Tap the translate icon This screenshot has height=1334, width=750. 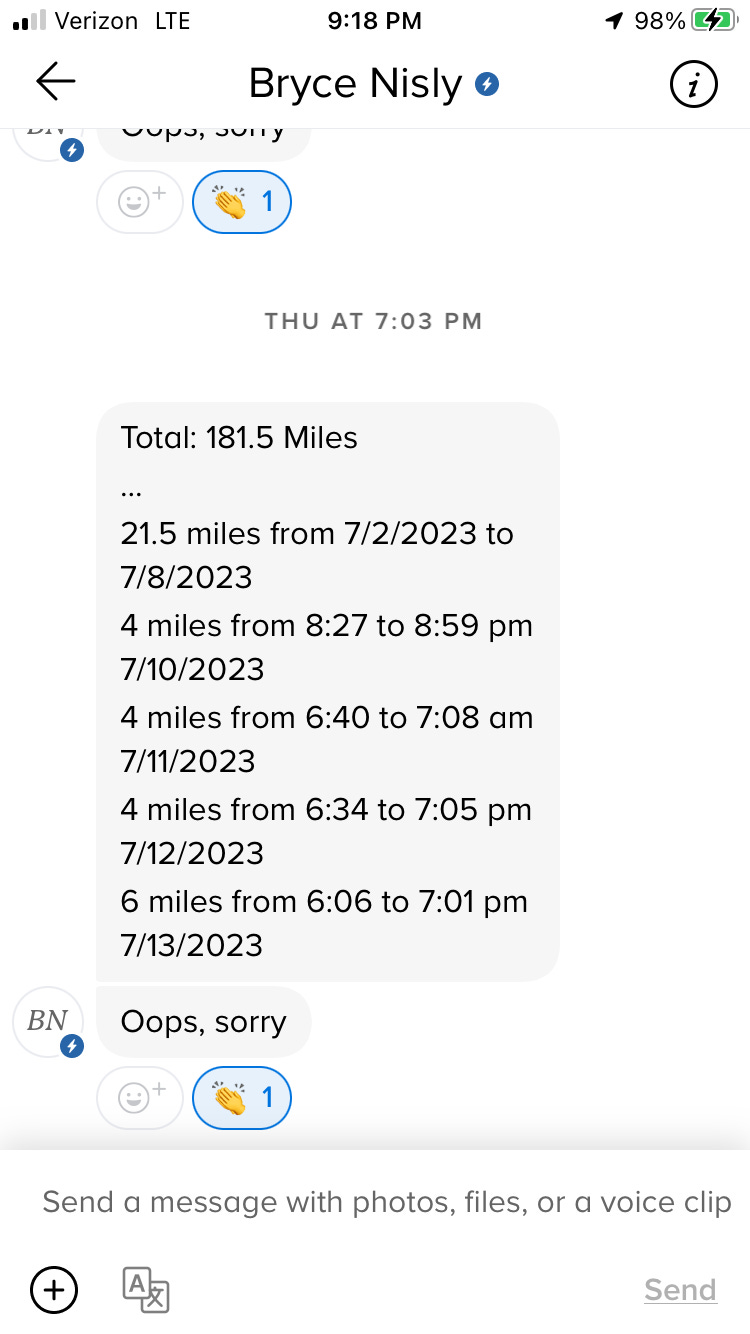coord(146,1290)
